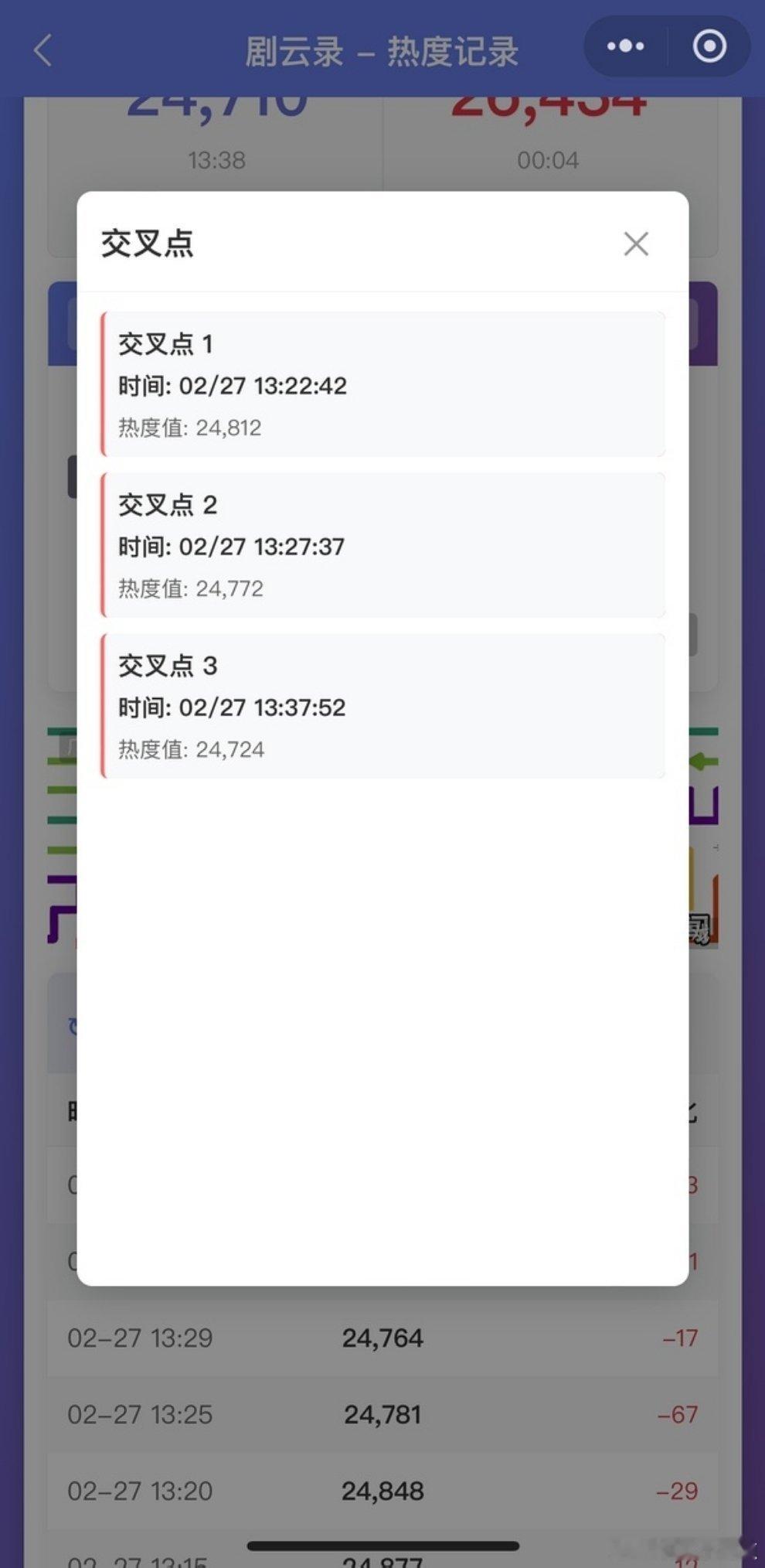
Task: Select the 02-27 13:20 table row
Action: [x=382, y=1491]
